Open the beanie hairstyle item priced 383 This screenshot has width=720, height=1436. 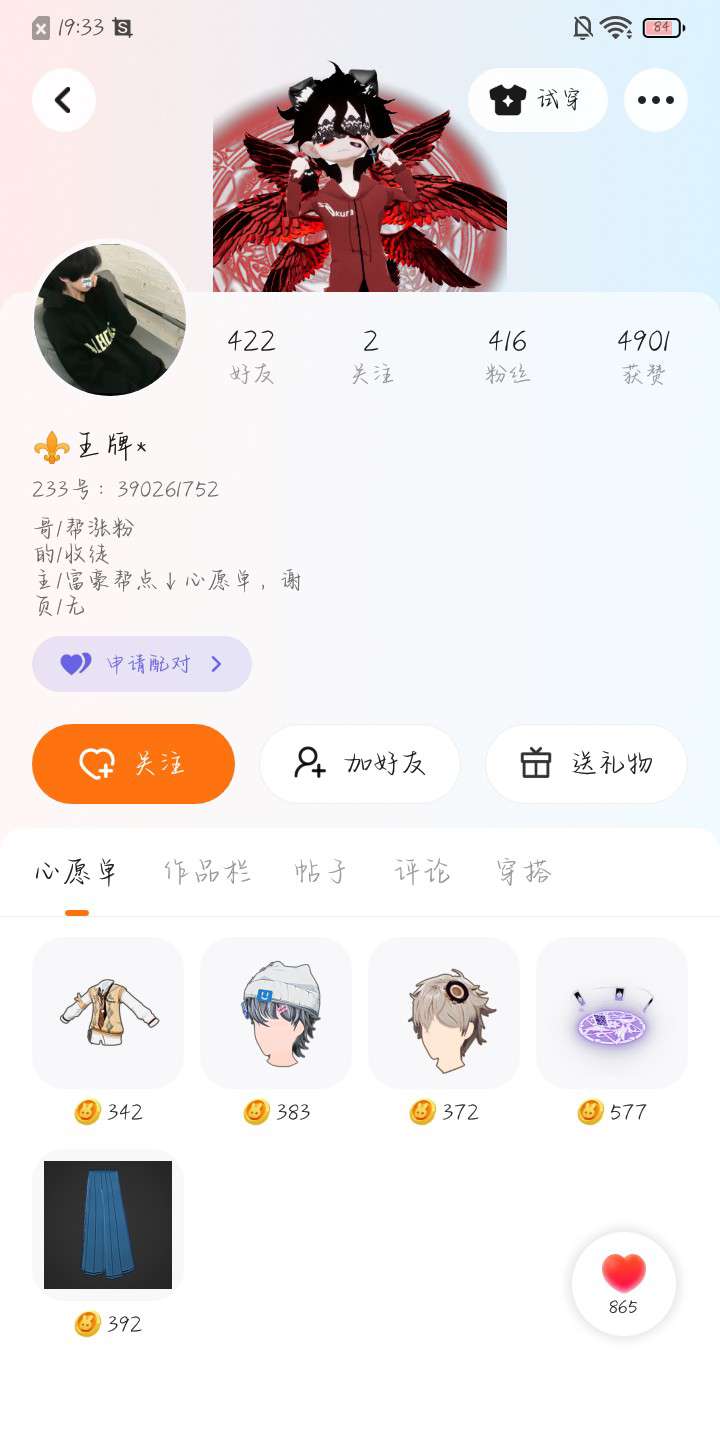coord(276,1013)
